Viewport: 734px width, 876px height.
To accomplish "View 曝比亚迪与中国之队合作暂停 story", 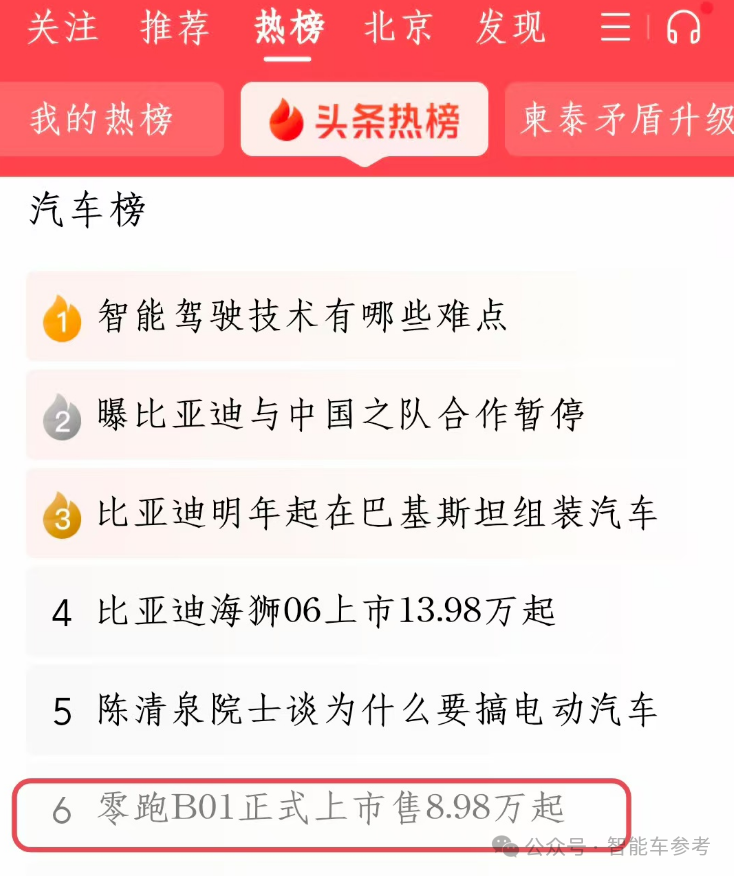I will coord(340,416).
